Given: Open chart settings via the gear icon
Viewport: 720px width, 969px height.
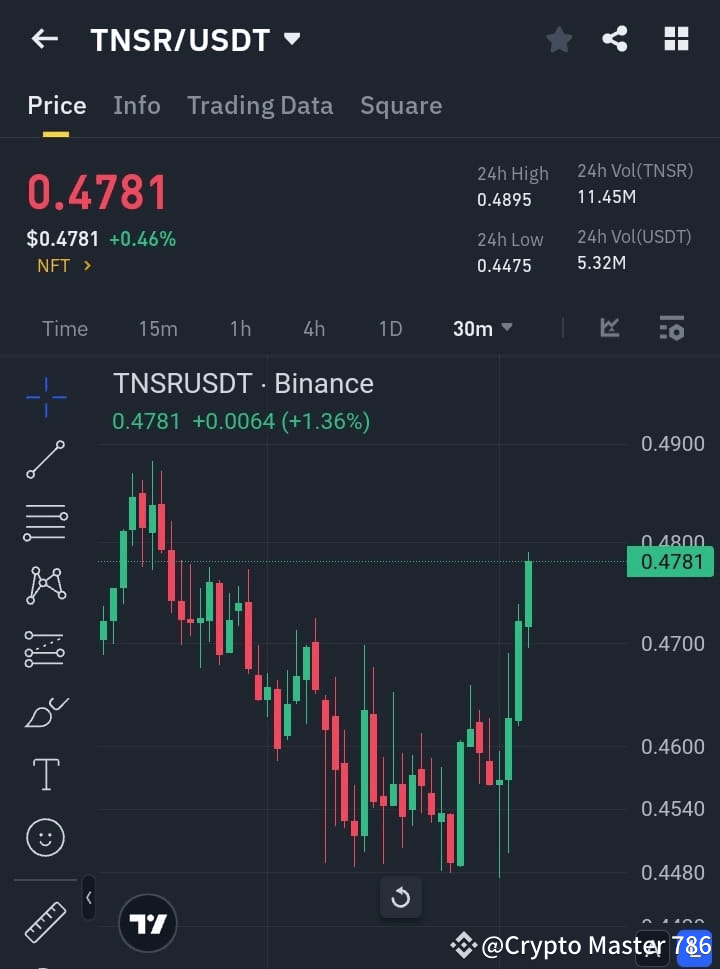Looking at the screenshot, I should [x=671, y=328].
